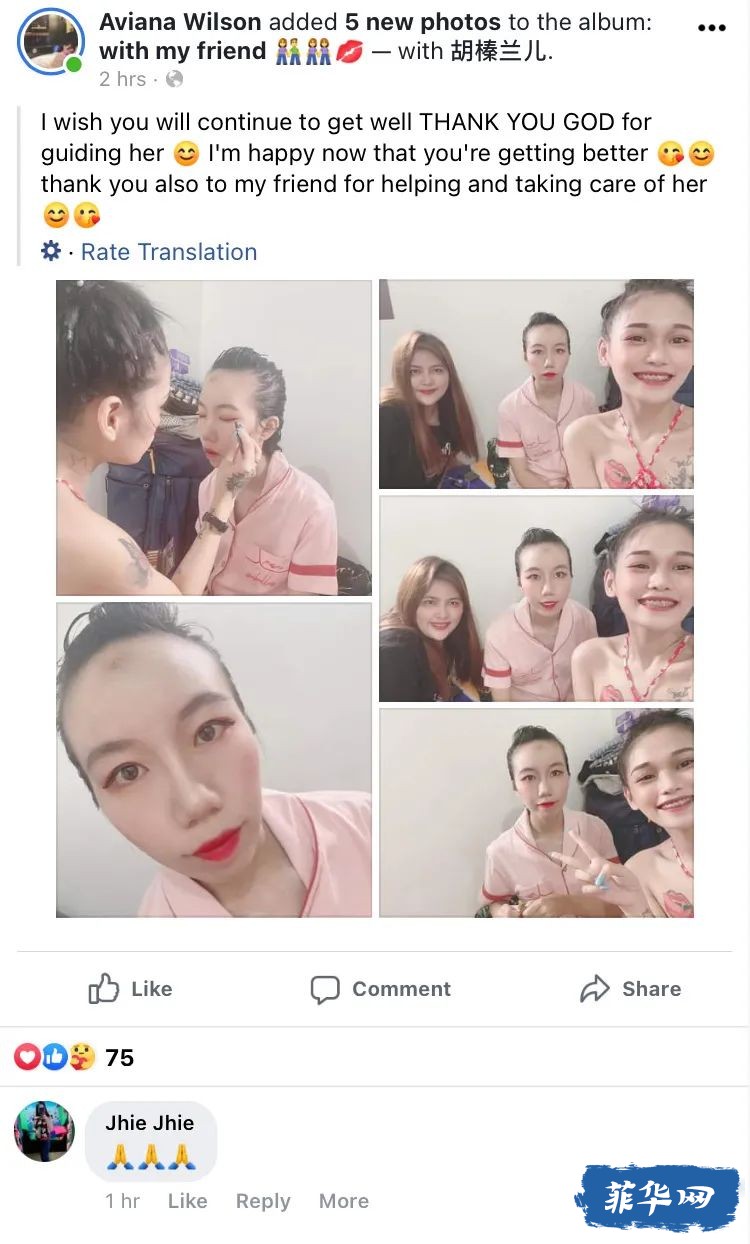Viewport: 750px width, 1244px height.
Task: Open the makeup application photo
Action: (x=213, y=437)
